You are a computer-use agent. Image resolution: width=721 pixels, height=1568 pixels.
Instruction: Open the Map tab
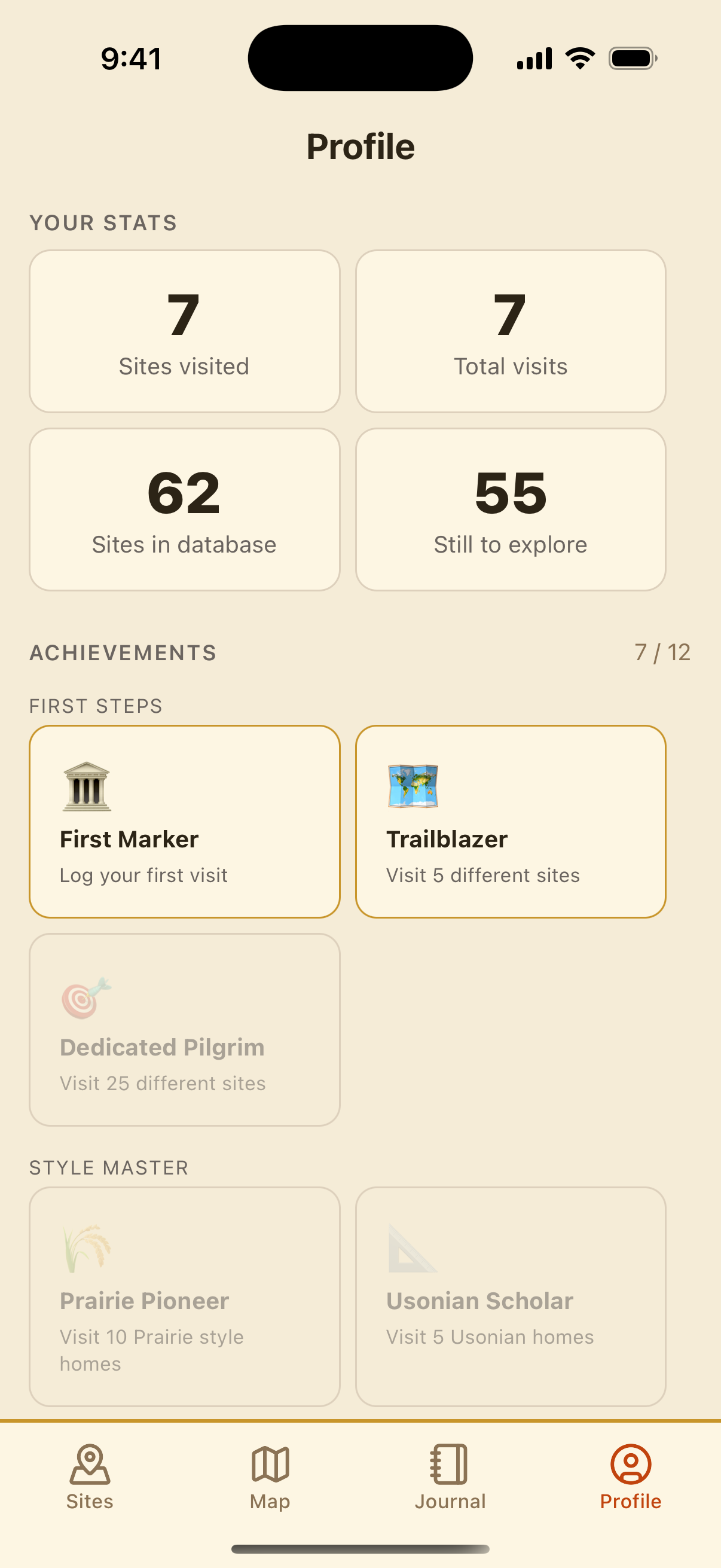tap(270, 1476)
